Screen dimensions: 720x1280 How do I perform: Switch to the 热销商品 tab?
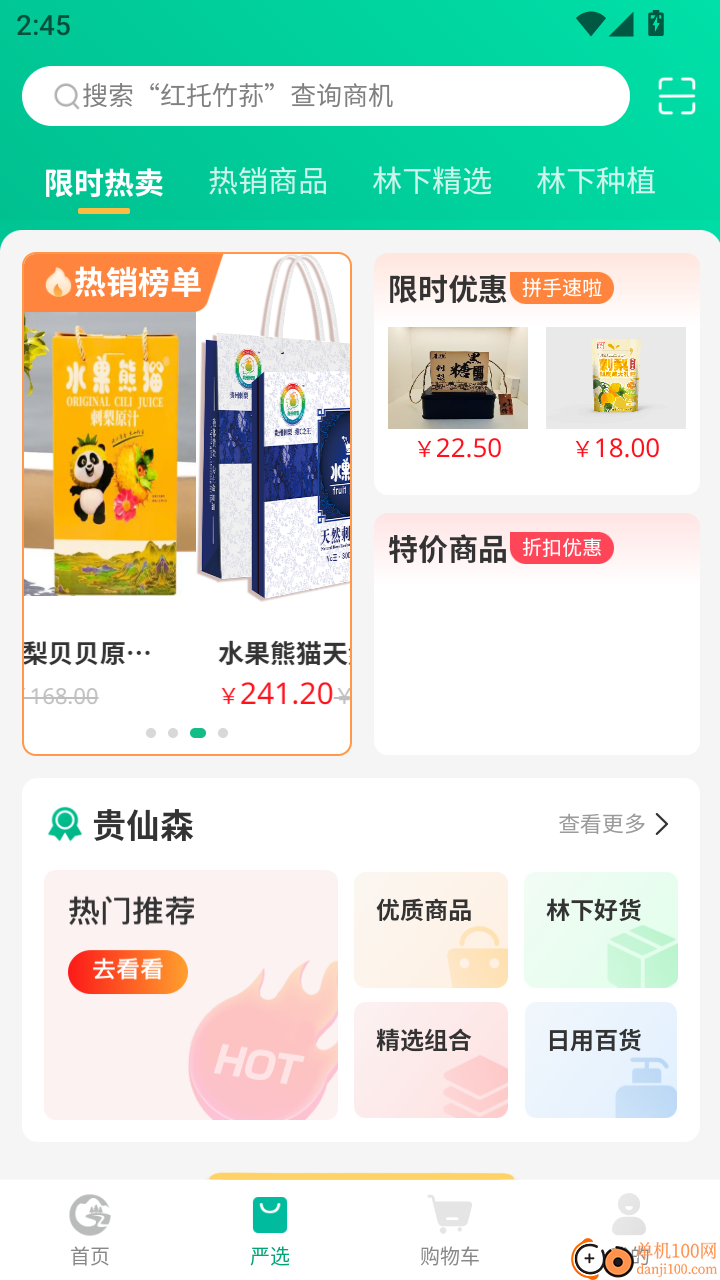pyautogui.click(x=268, y=182)
